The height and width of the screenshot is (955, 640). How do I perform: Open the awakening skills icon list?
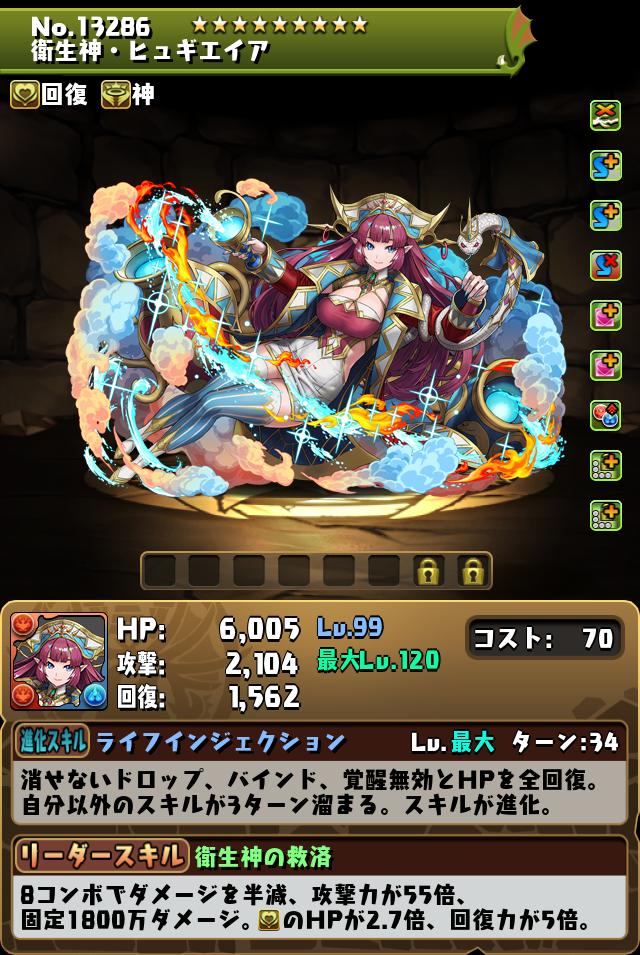605,315
